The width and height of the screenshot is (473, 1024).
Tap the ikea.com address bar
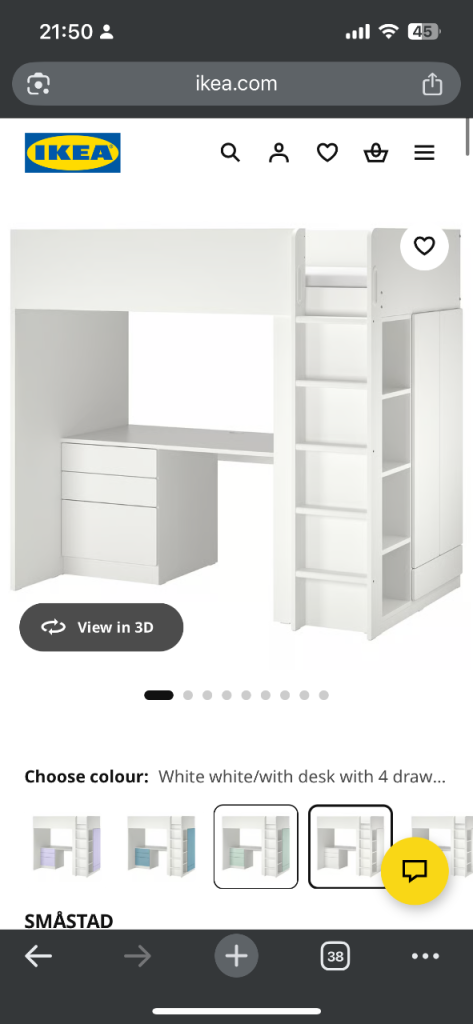(x=236, y=84)
